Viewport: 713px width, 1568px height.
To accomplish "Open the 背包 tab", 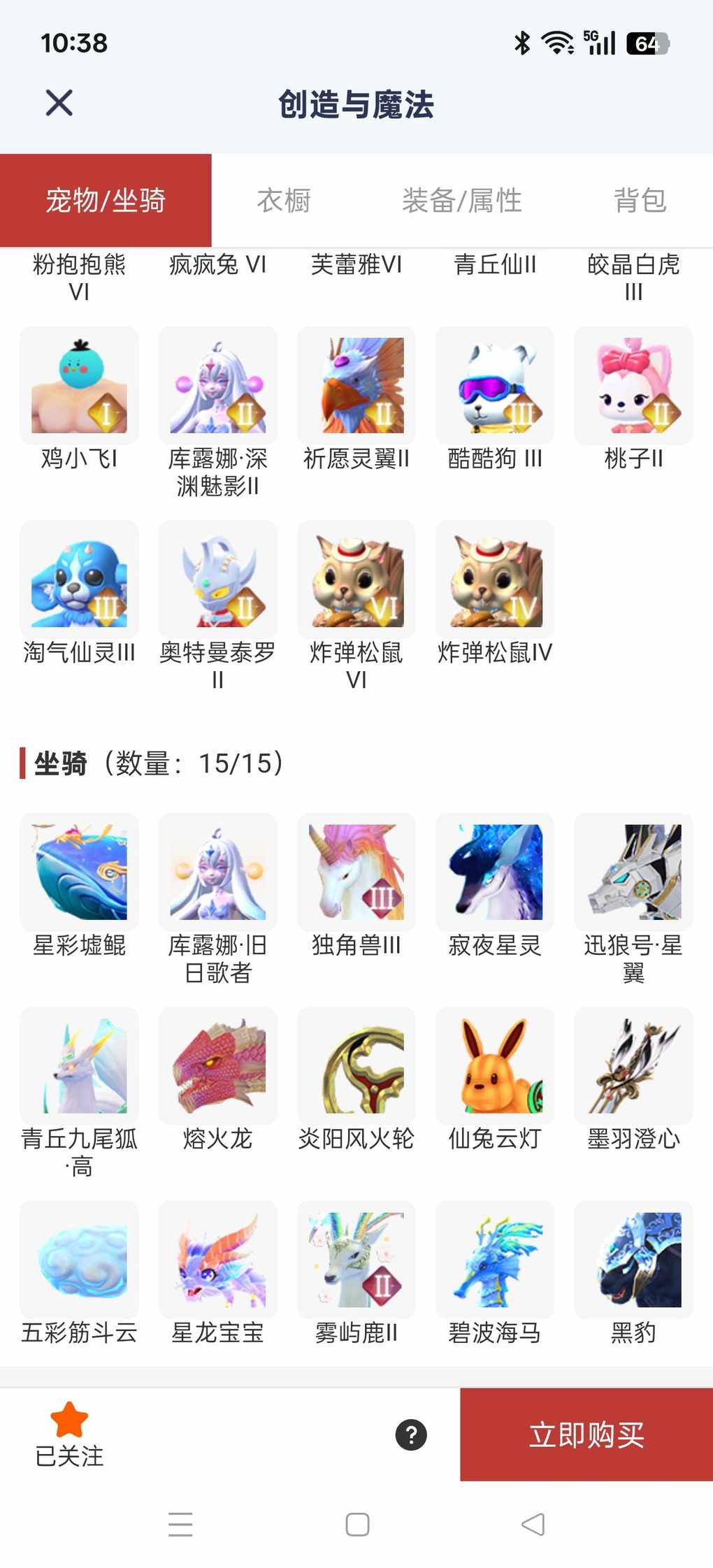I will 640,201.
